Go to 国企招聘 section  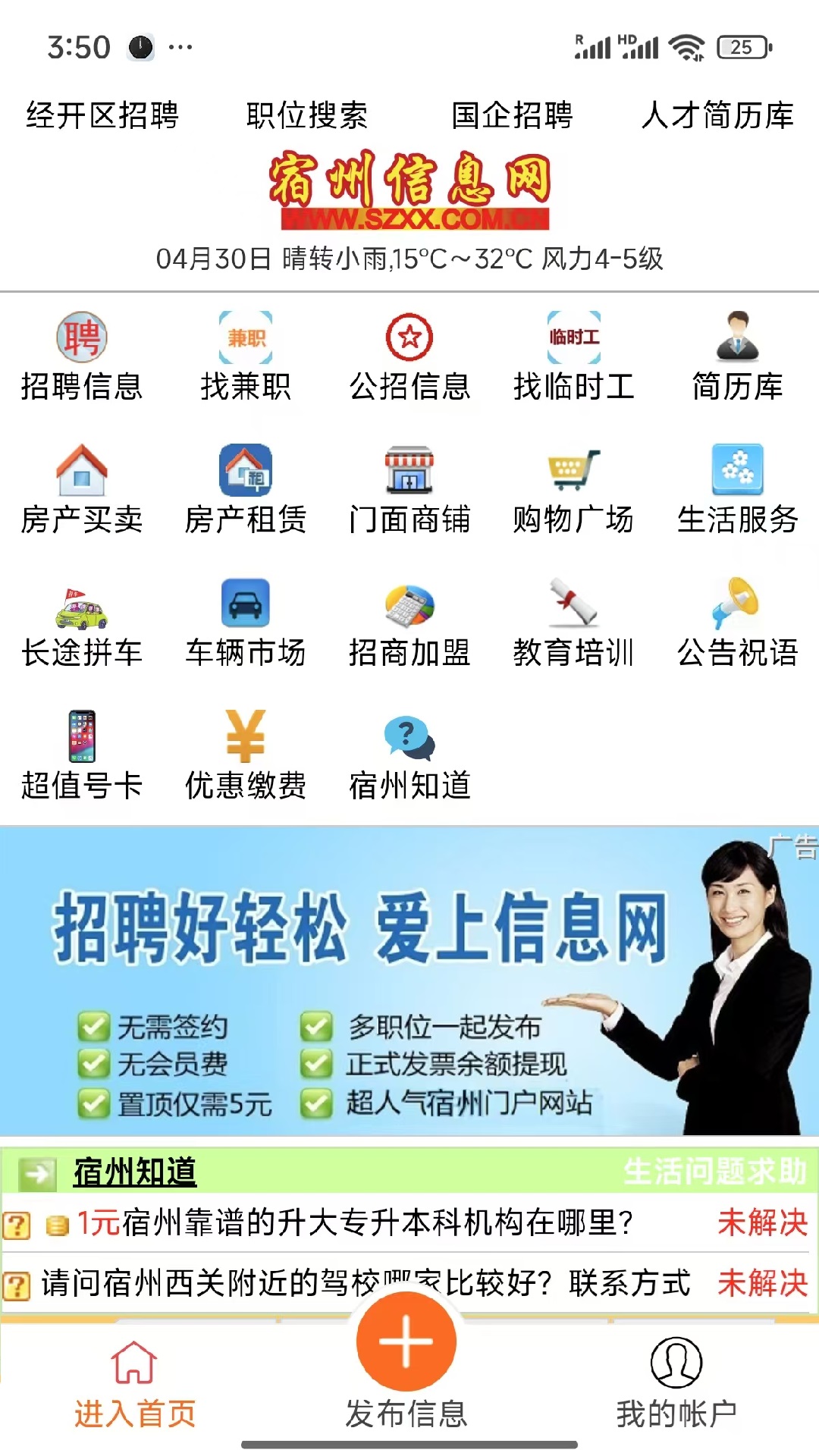(x=512, y=115)
